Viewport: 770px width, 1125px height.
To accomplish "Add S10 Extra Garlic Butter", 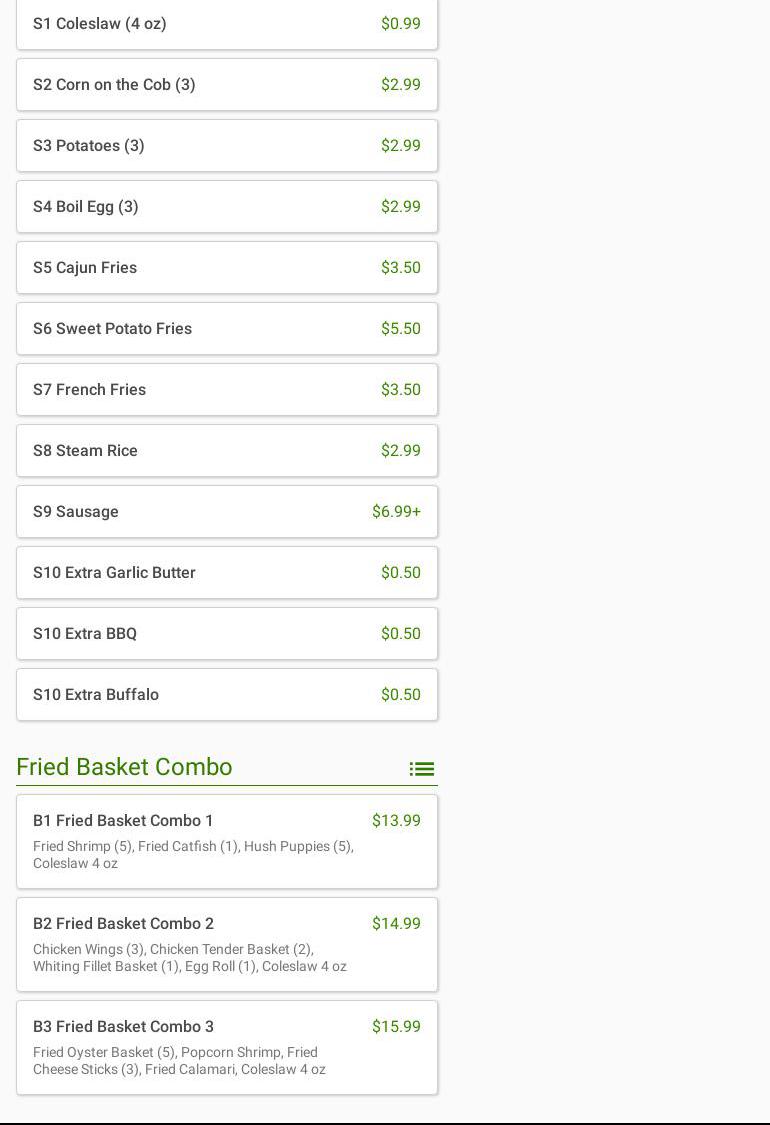I will (227, 573).
